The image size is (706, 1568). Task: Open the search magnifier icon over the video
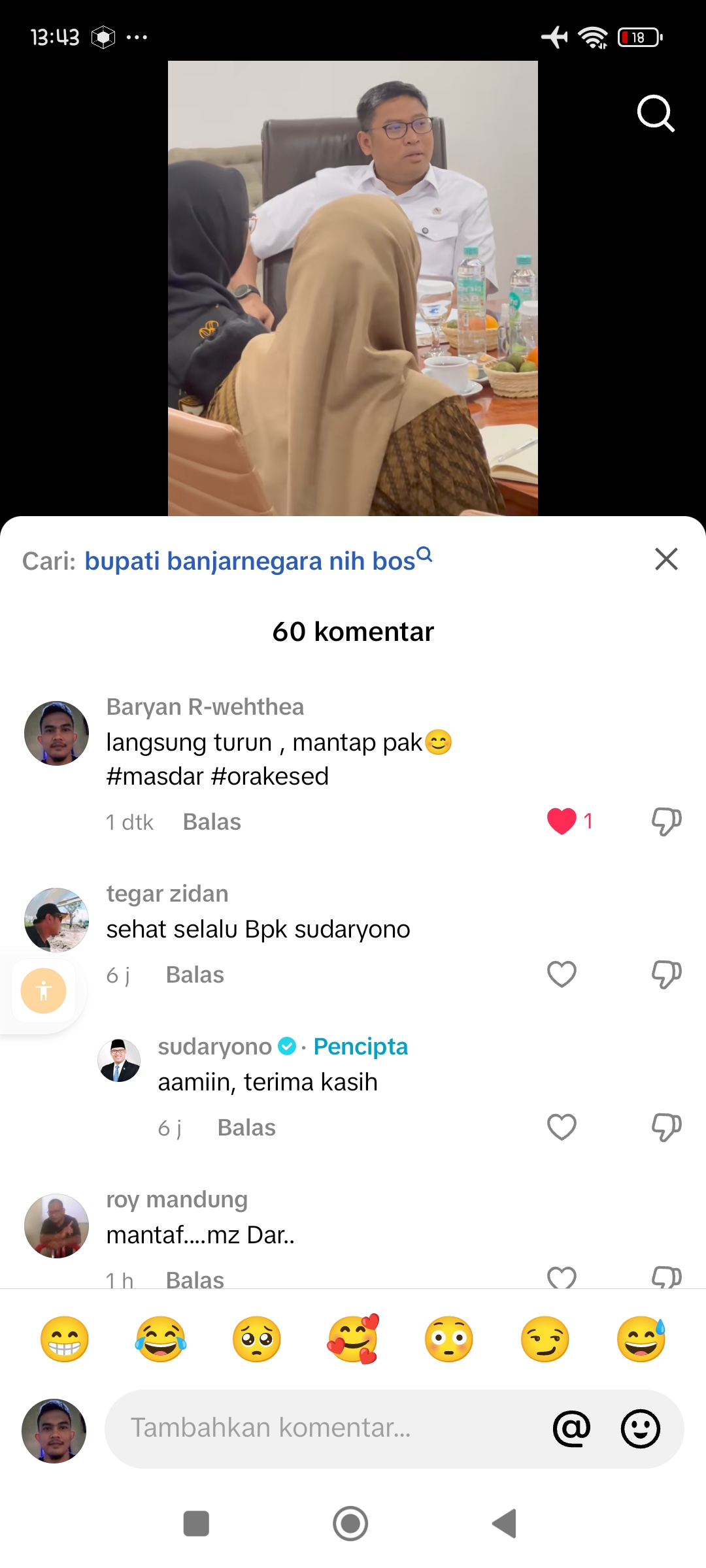click(656, 114)
